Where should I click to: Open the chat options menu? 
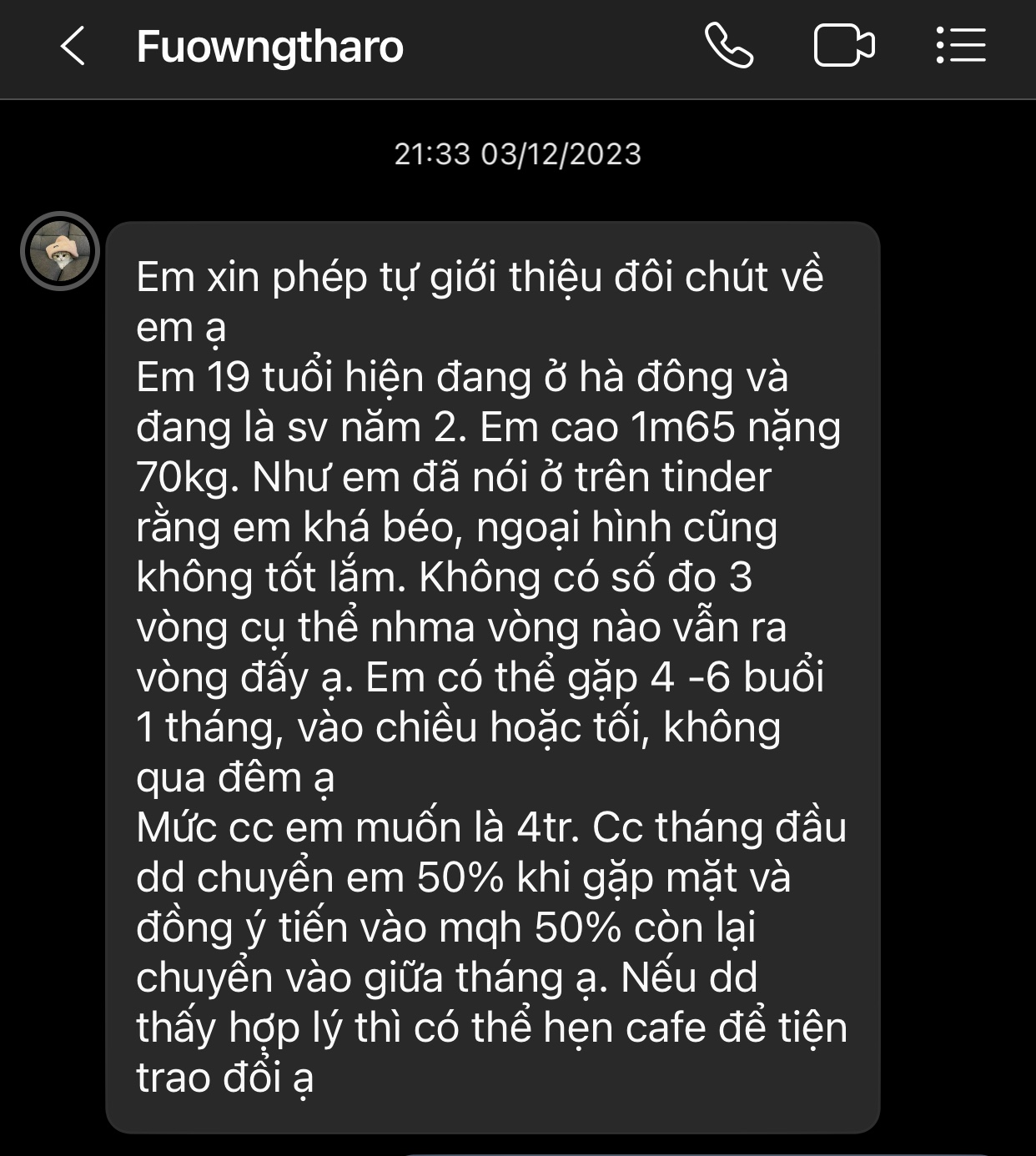960,46
